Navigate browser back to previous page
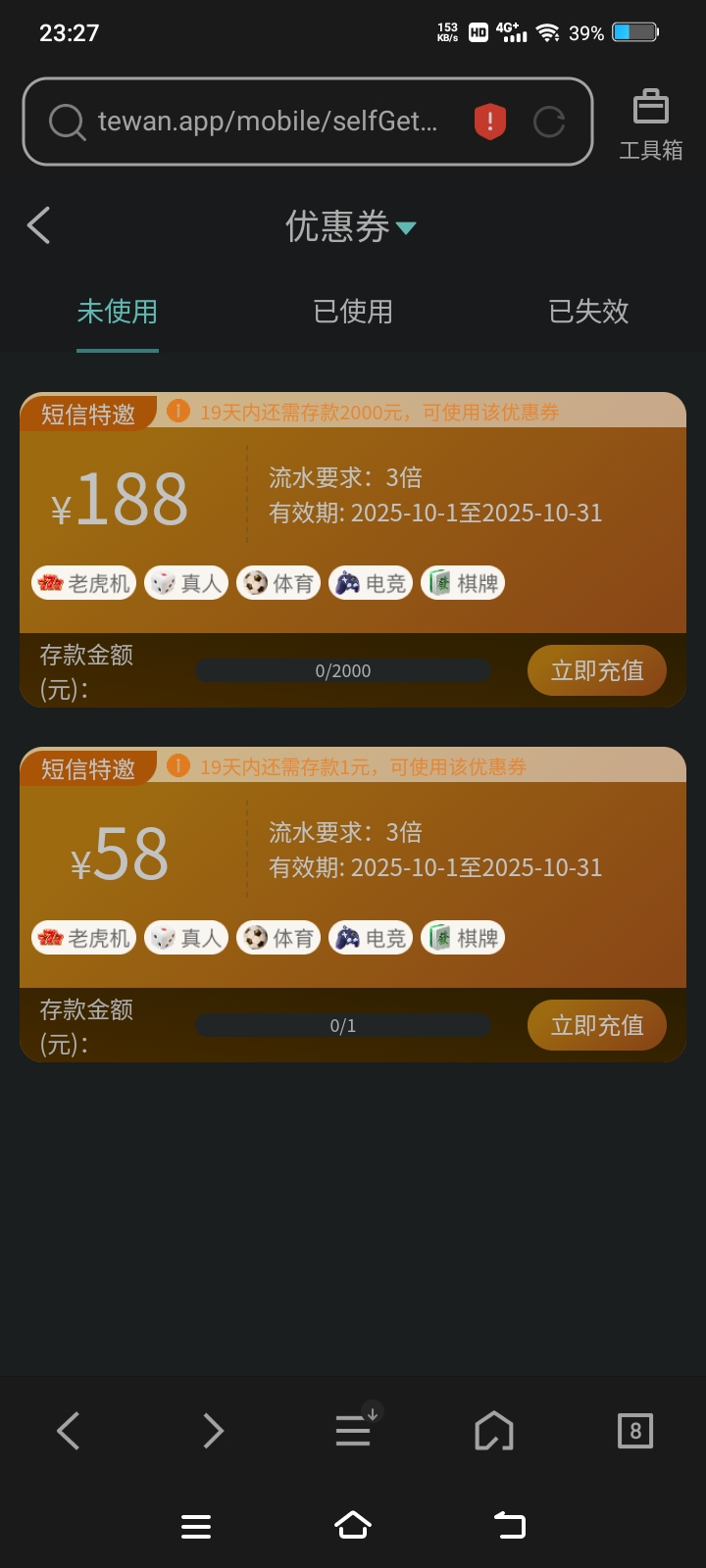This screenshot has width=706, height=1568. point(68,1431)
